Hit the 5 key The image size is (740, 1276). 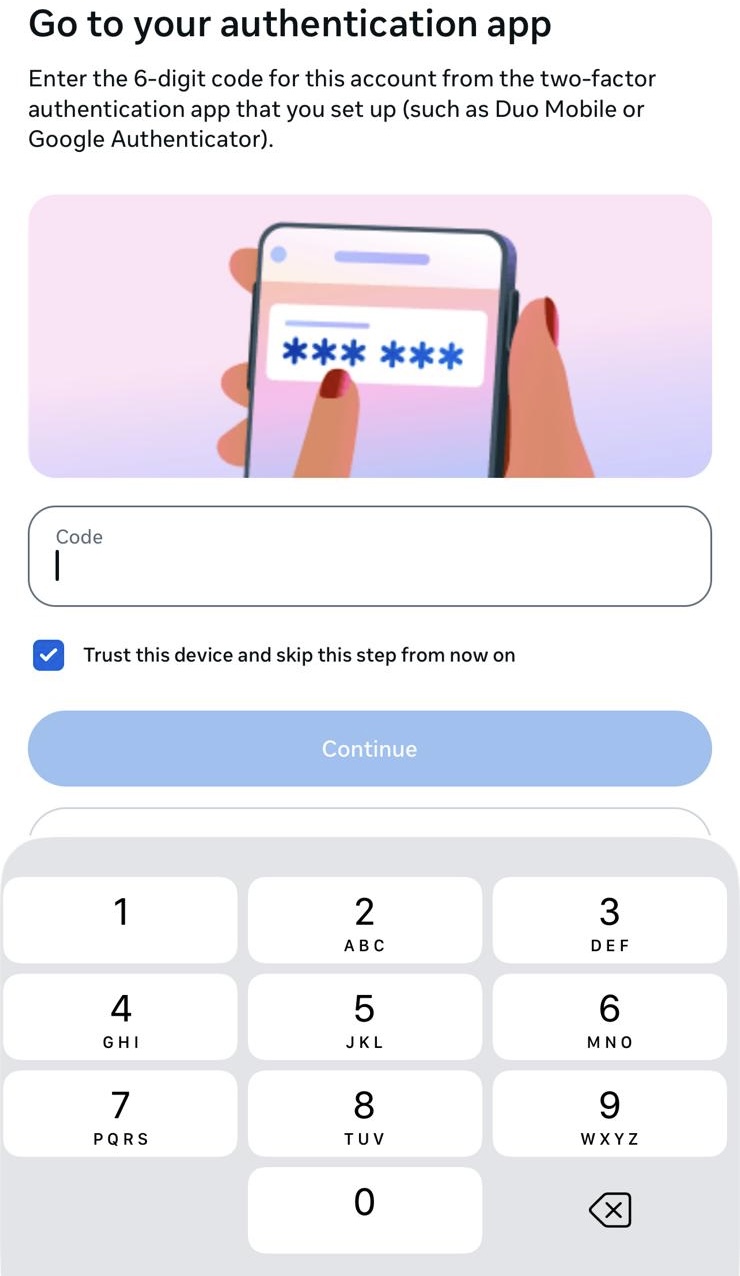click(365, 1017)
